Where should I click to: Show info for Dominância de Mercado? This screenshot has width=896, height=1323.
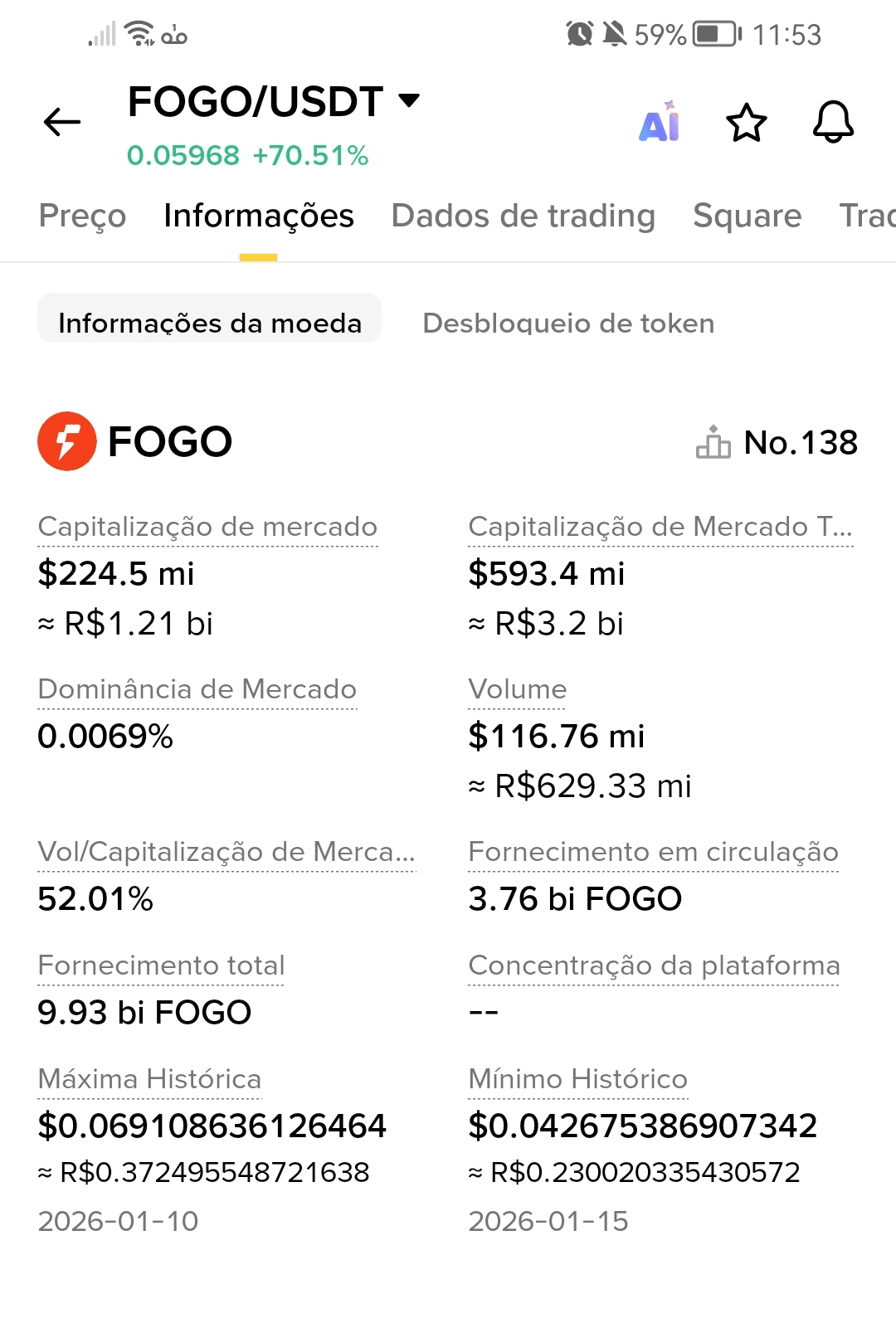(197, 689)
